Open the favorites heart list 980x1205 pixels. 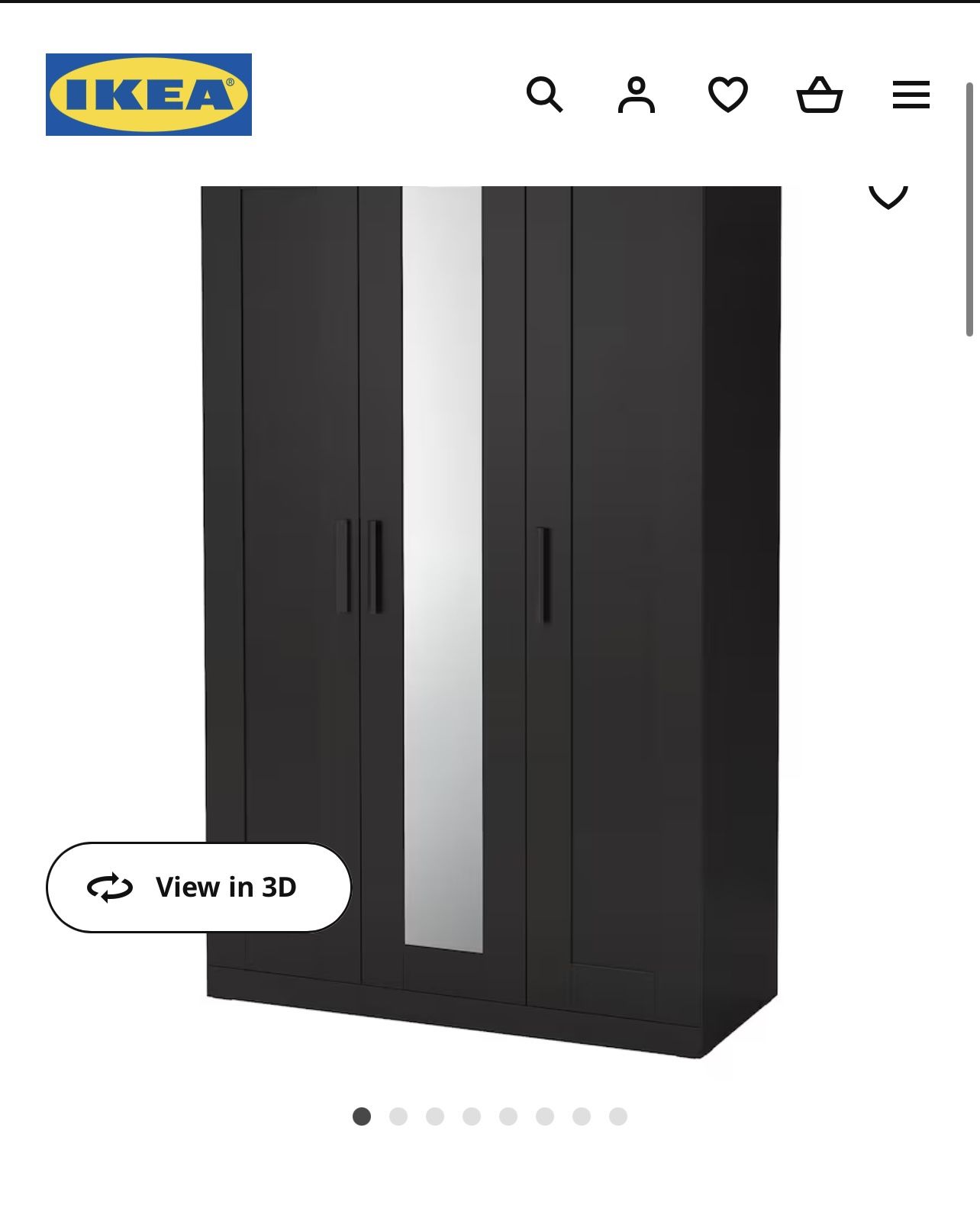(727, 95)
